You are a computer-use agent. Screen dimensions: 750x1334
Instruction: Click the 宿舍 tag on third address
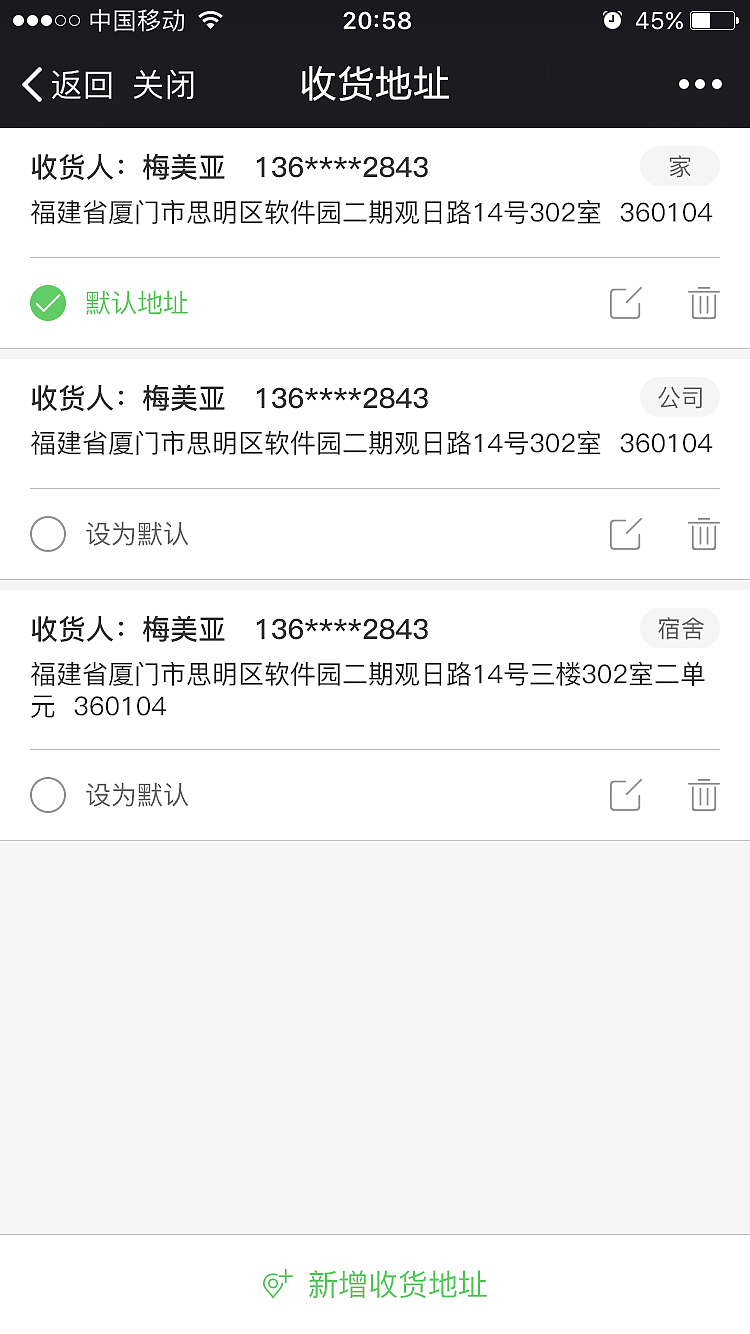(679, 629)
